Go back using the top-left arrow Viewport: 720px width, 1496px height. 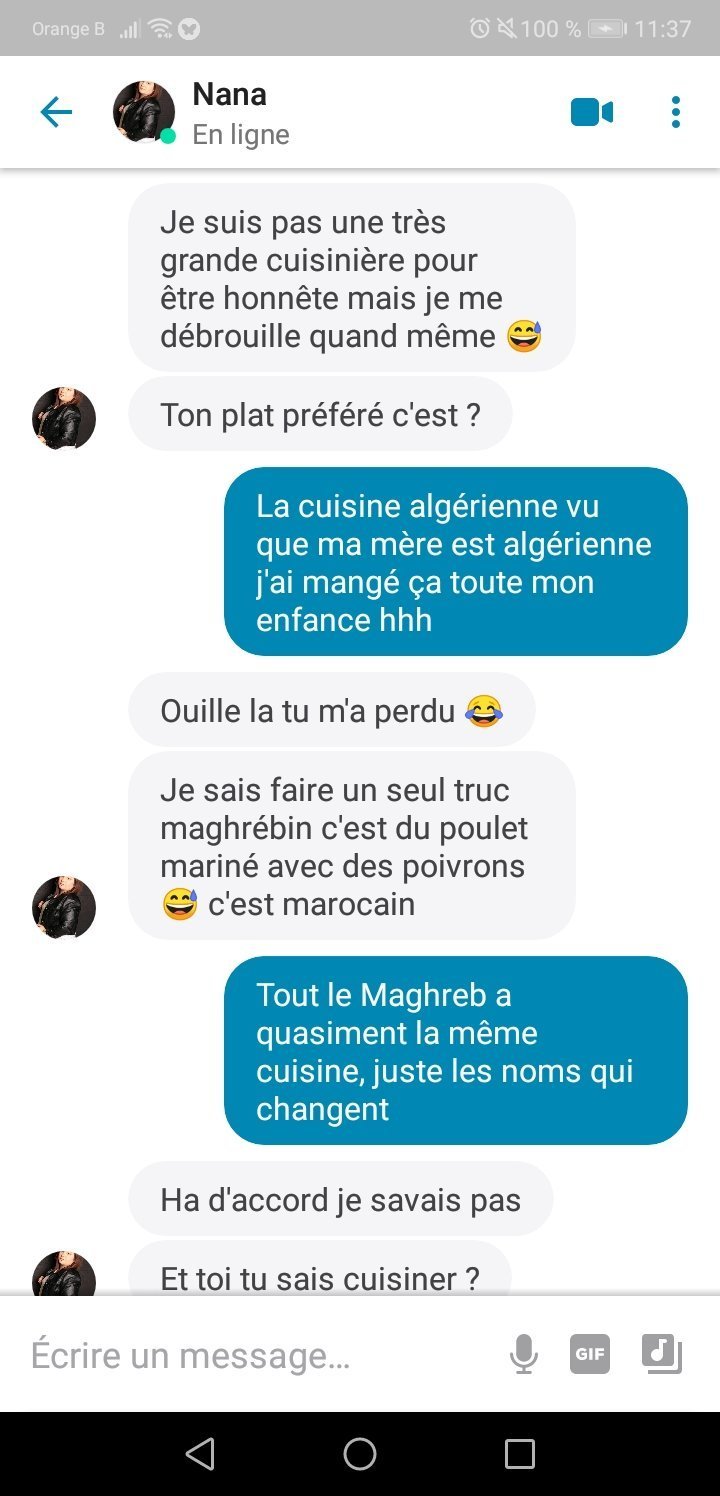pyautogui.click(x=56, y=112)
